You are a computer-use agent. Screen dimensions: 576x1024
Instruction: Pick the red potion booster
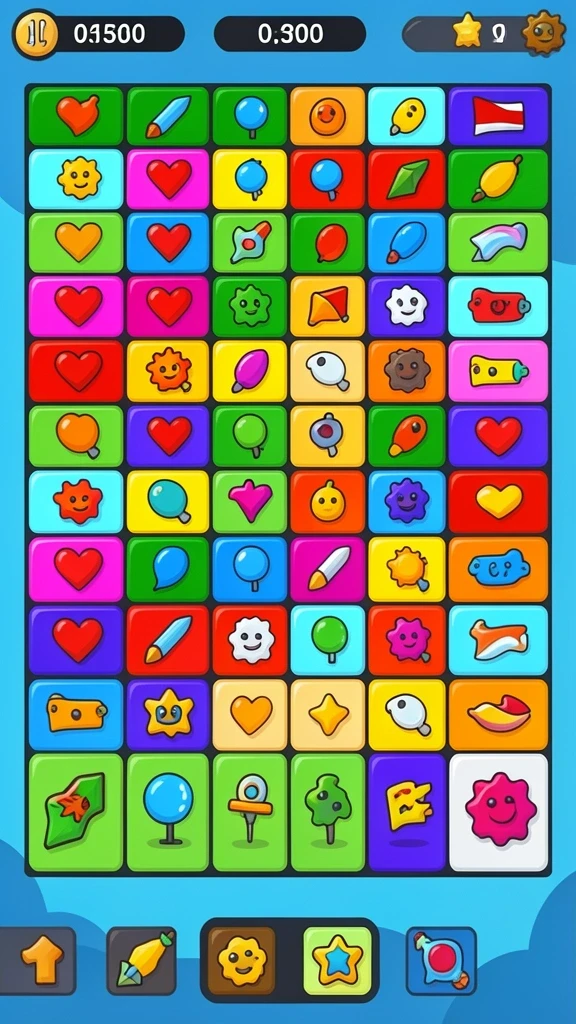click(441, 960)
